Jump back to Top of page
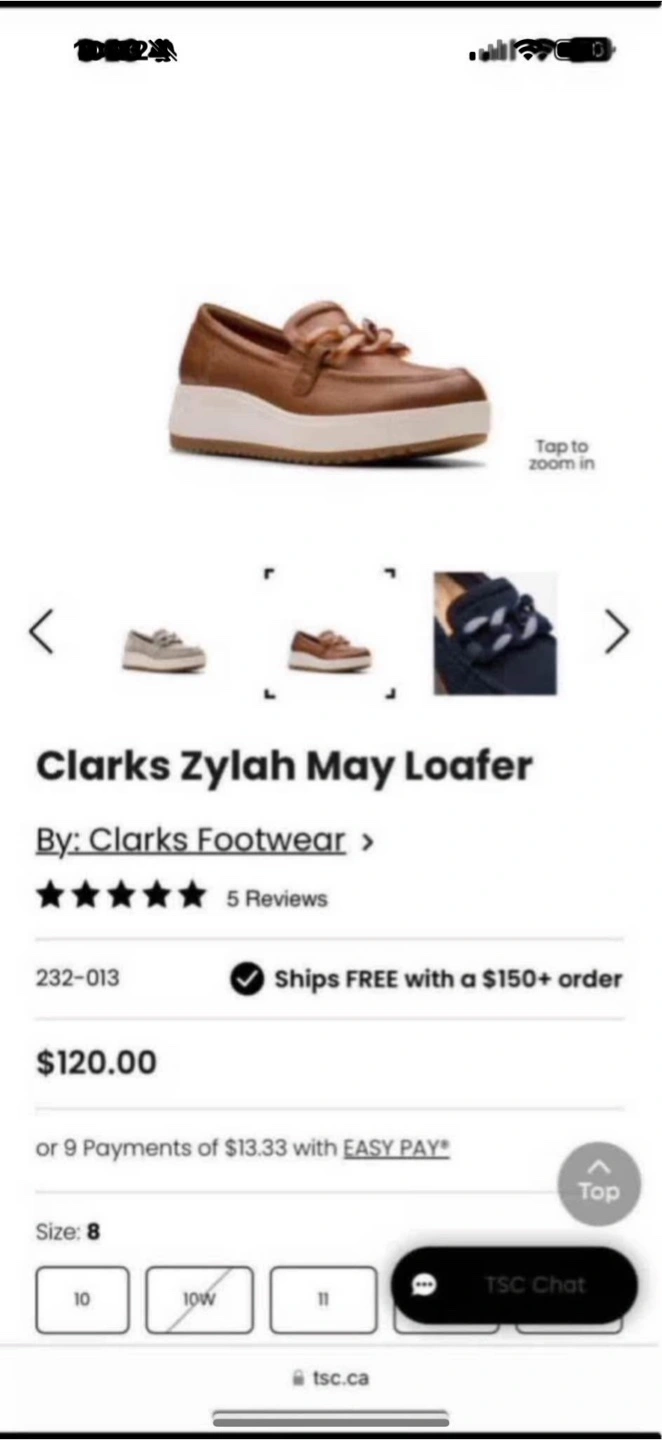The image size is (662, 1440). click(598, 1184)
